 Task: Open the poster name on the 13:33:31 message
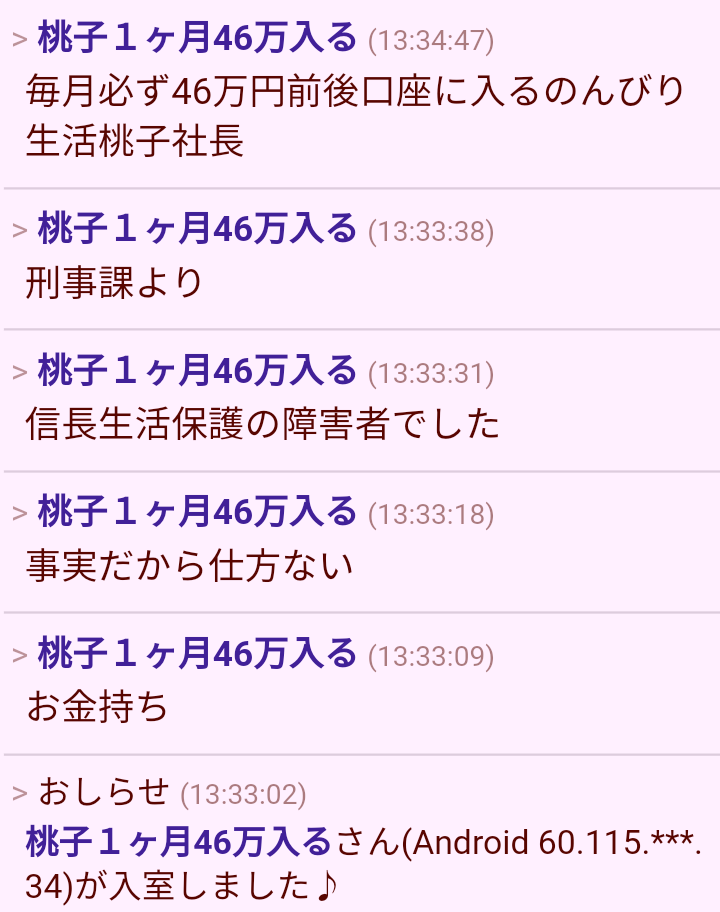click(x=197, y=372)
